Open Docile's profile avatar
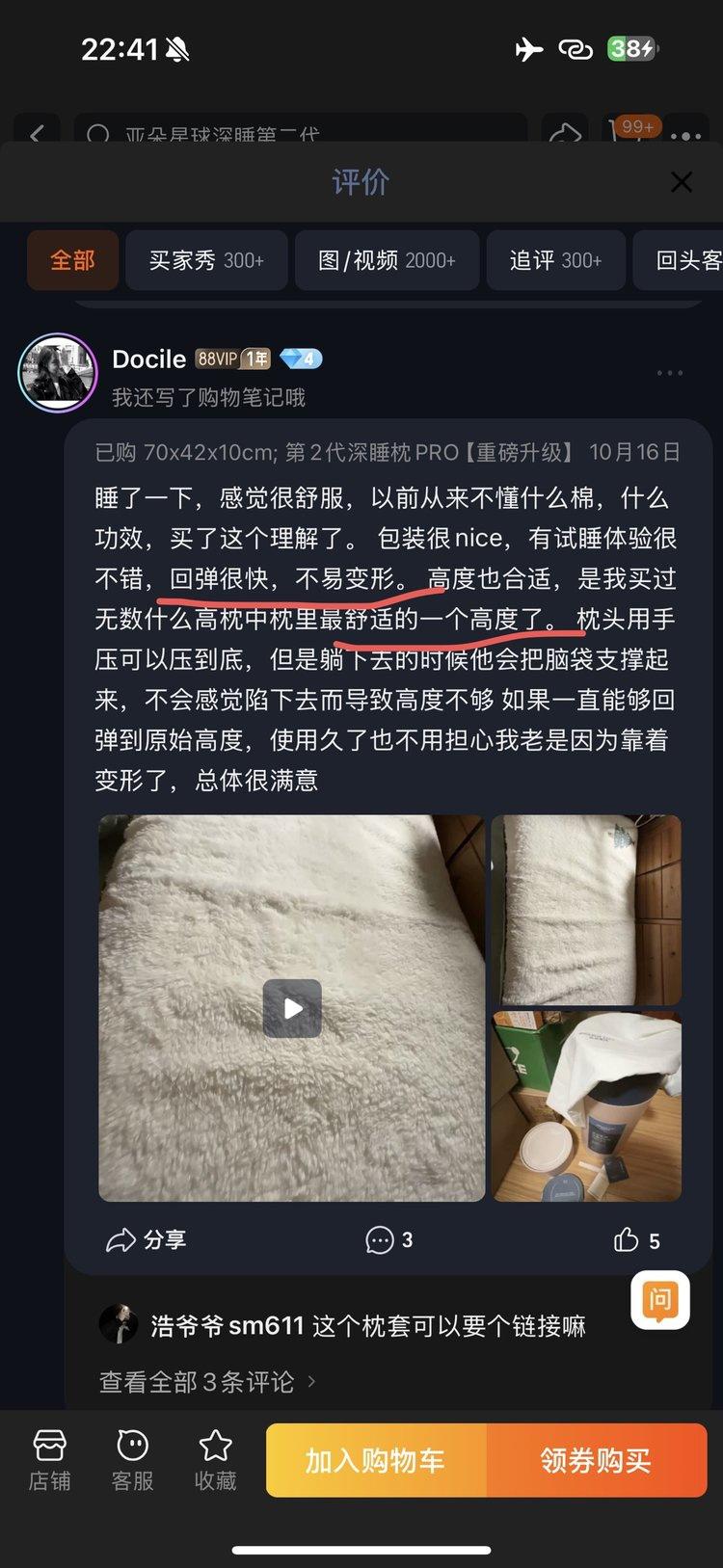Image resolution: width=723 pixels, height=1568 pixels. tap(58, 373)
